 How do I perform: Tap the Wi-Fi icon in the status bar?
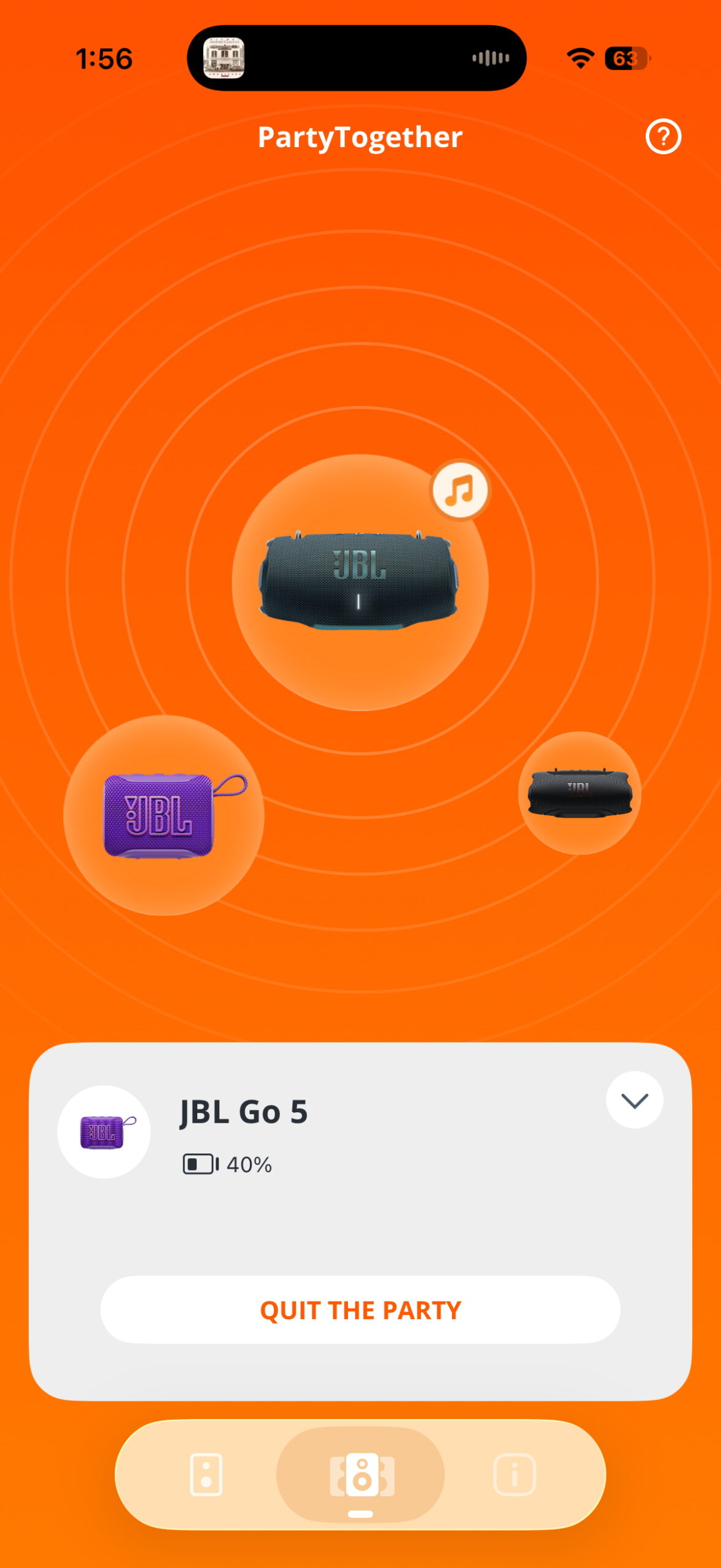579,58
